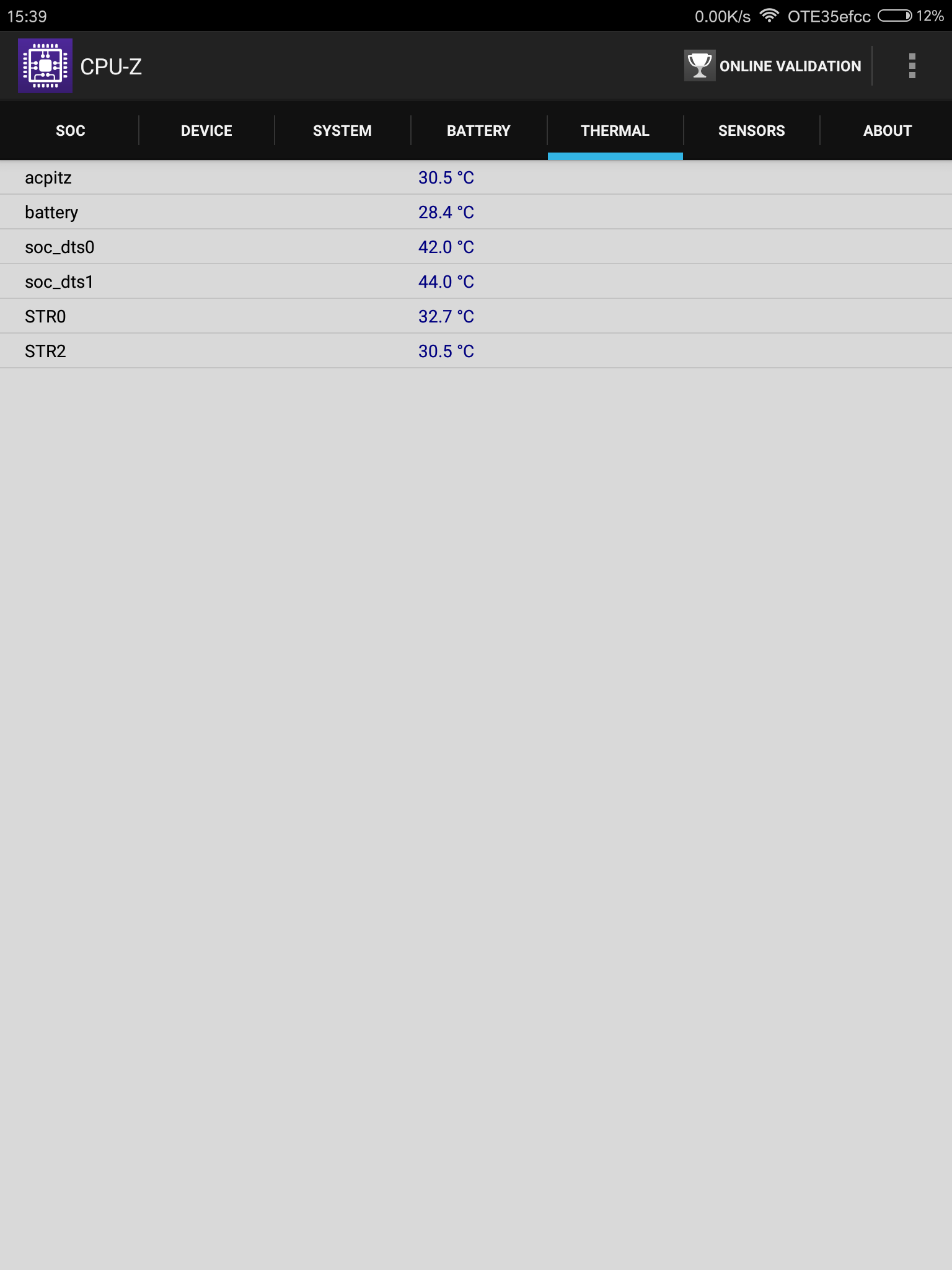The width and height of the screenshot is (952, 1270).
Task: Switch to the Sensors tab
Action: pyautogui.click(x=751, y=131)
